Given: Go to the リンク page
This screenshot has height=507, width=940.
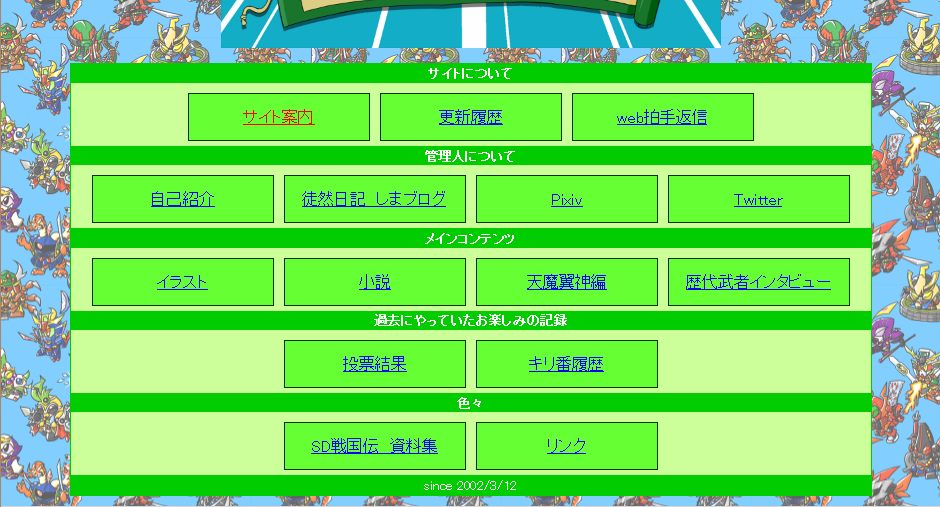Looking at the screenshot, I should (x=566, y=446).
